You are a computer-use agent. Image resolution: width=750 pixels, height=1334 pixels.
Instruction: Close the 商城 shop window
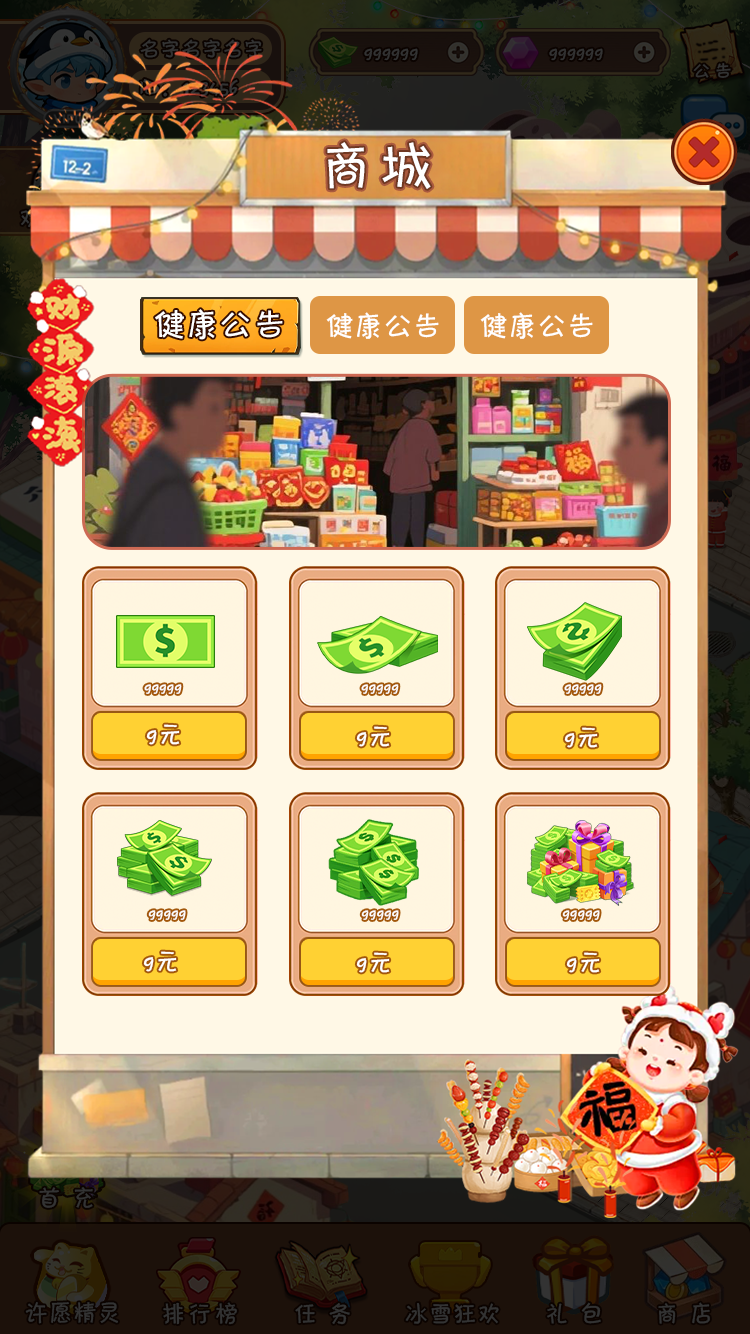(703, 153)
